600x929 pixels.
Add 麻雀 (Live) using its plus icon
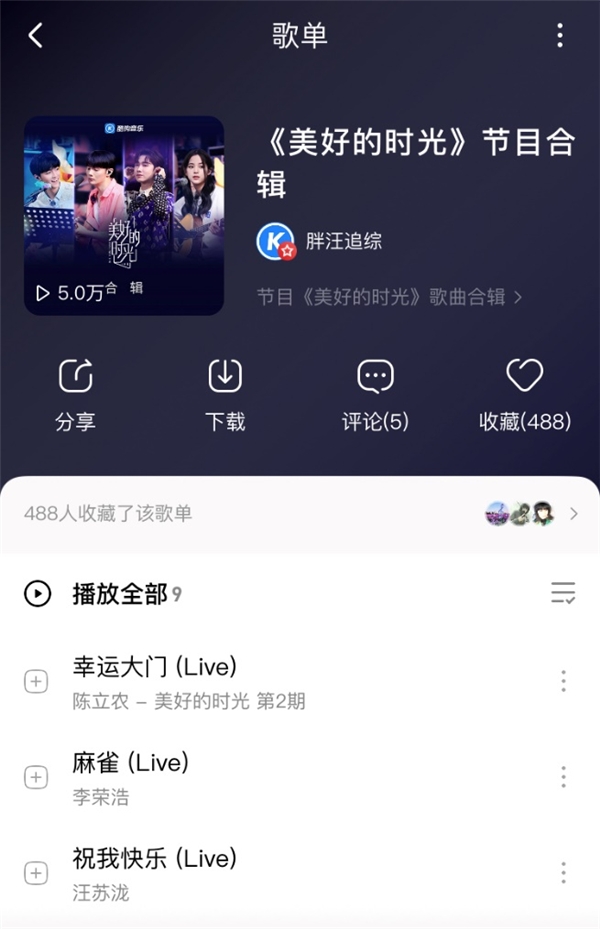point(36,777)
